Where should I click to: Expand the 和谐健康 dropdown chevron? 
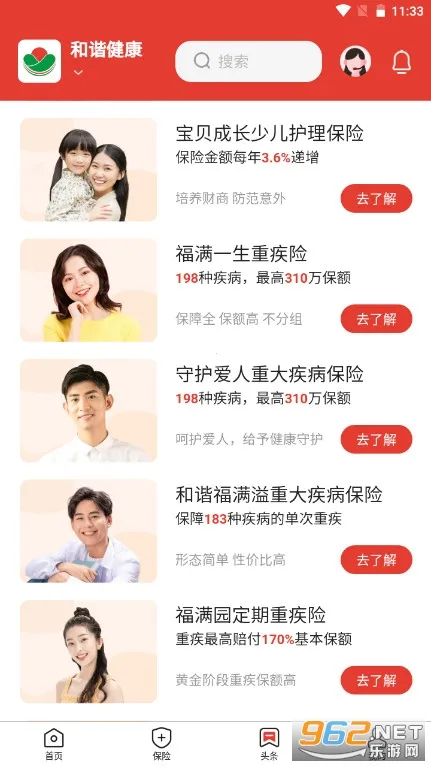tap(78, 72)
